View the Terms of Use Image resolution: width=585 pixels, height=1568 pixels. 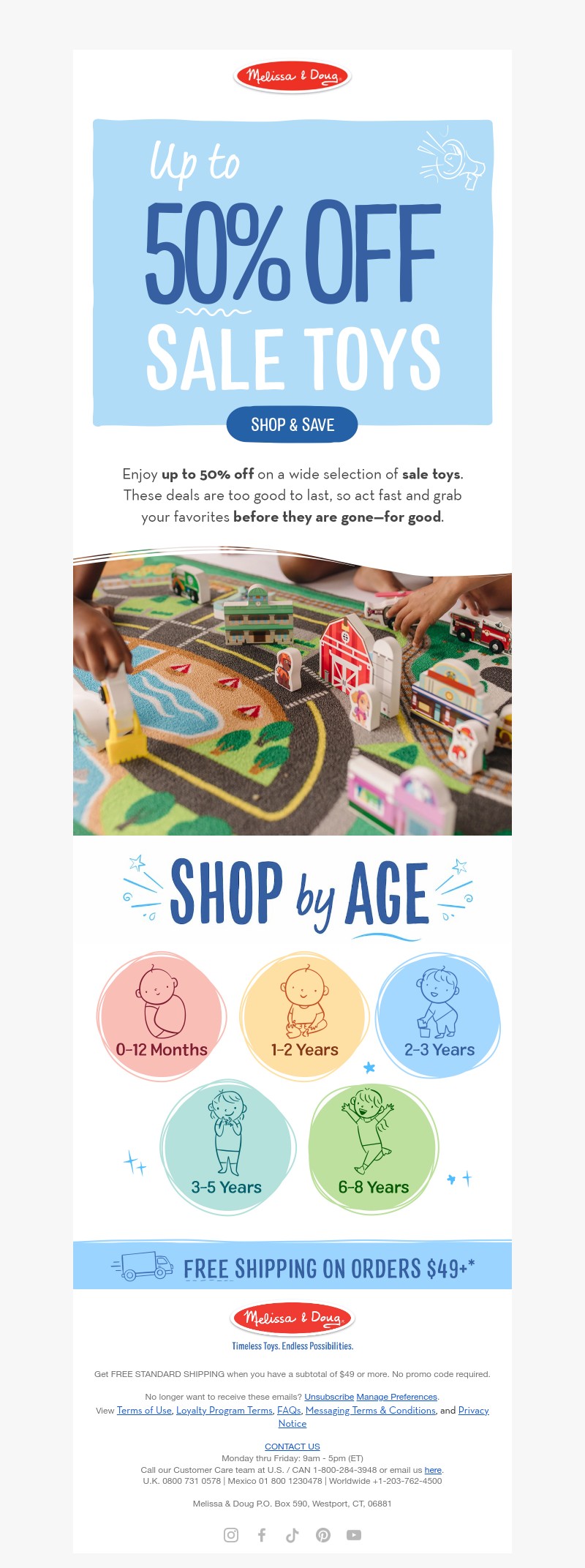(x=144, y=1411)
